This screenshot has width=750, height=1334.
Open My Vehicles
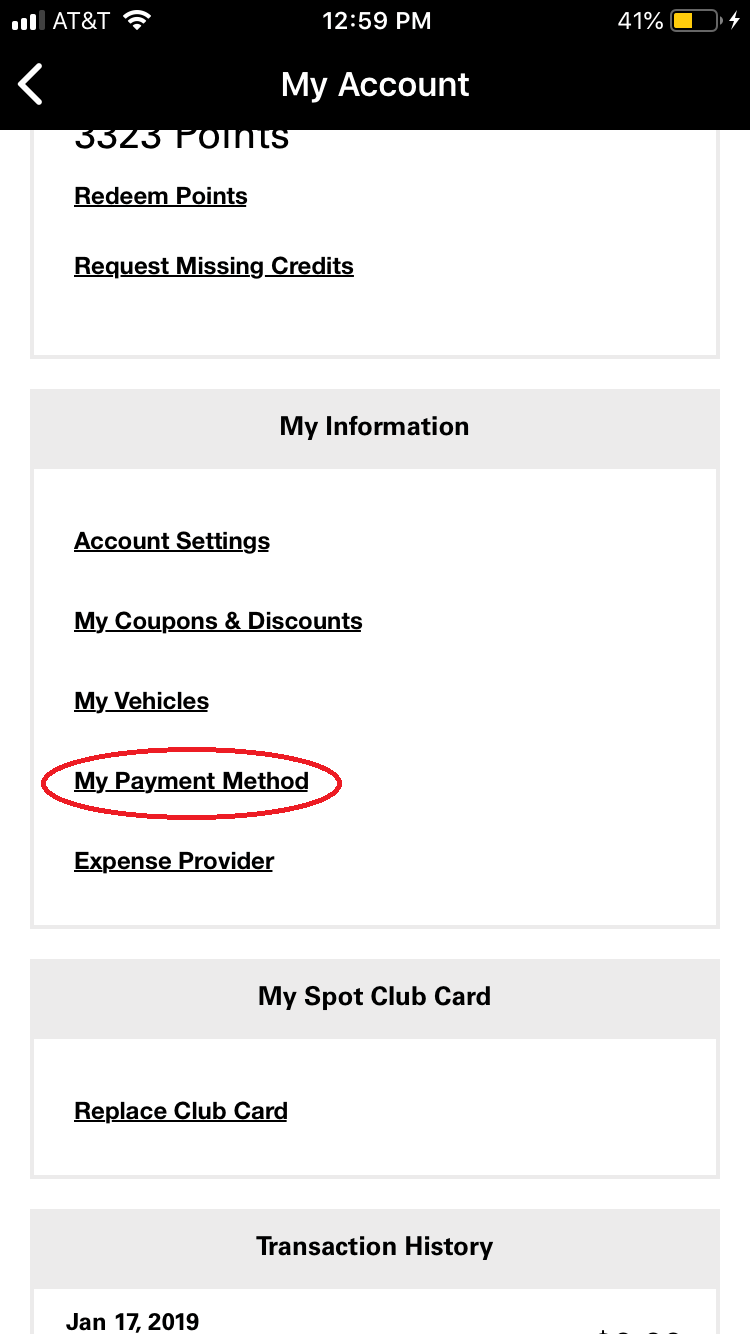[141, 701]
